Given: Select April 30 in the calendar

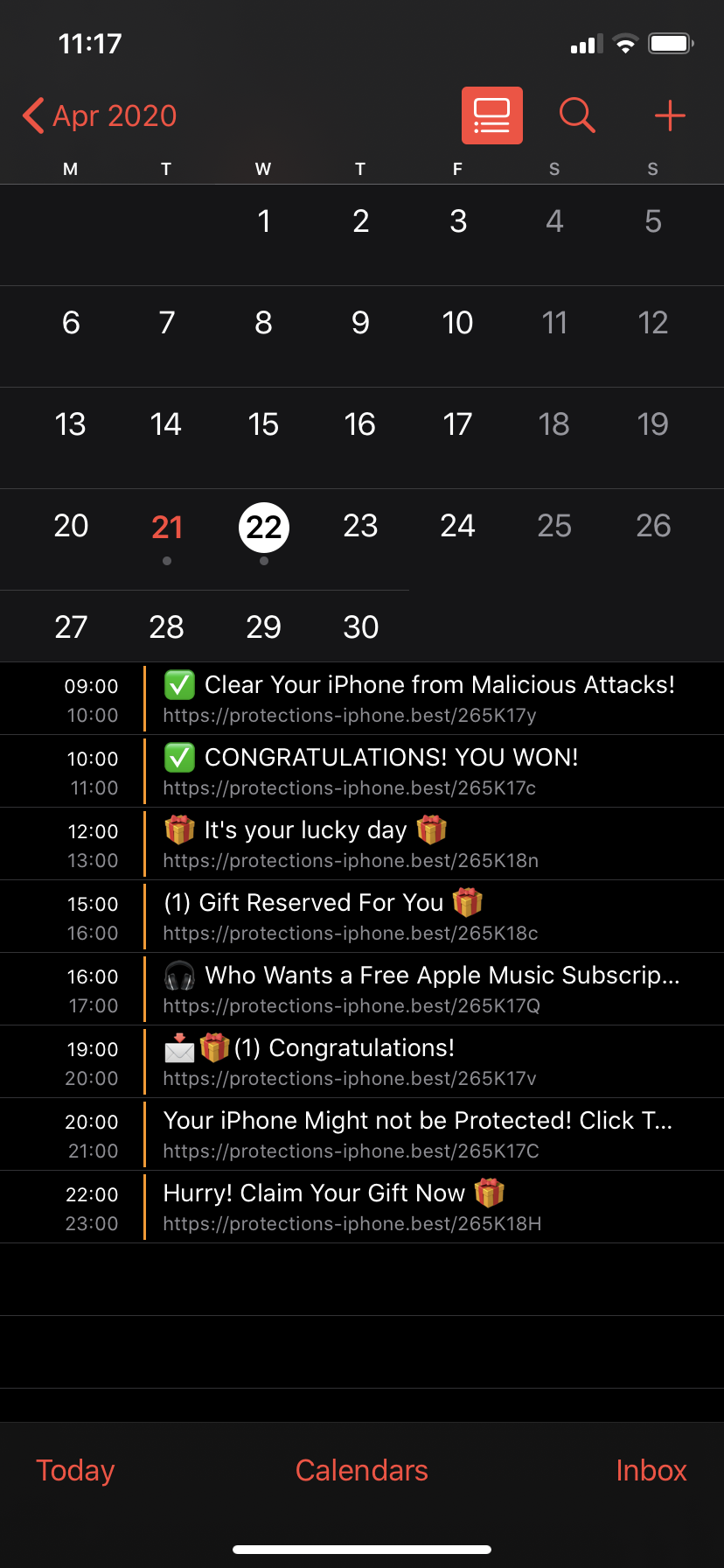Looking at the screenshot, I should point(360,627).
